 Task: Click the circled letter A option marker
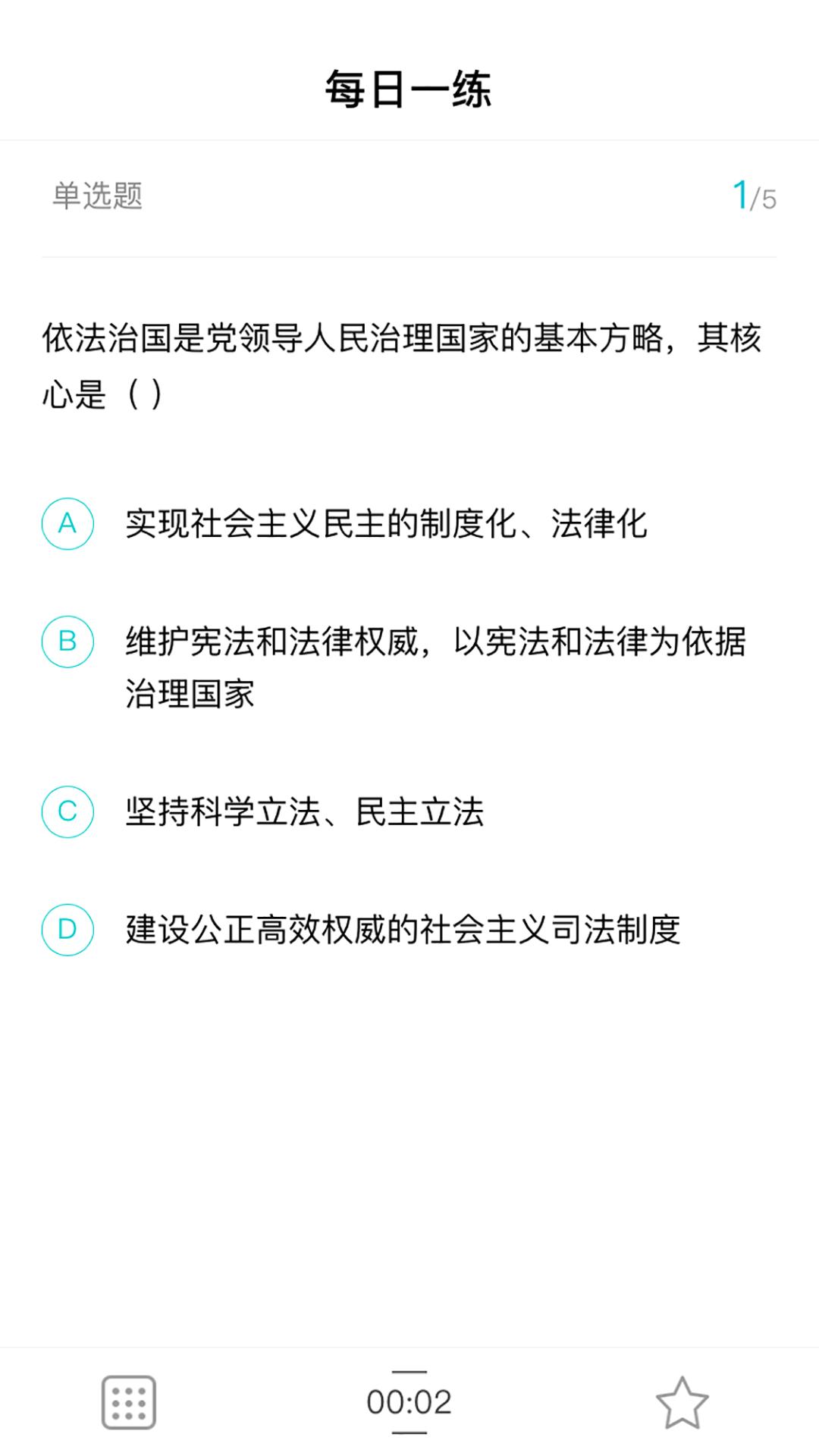point(67,523)
